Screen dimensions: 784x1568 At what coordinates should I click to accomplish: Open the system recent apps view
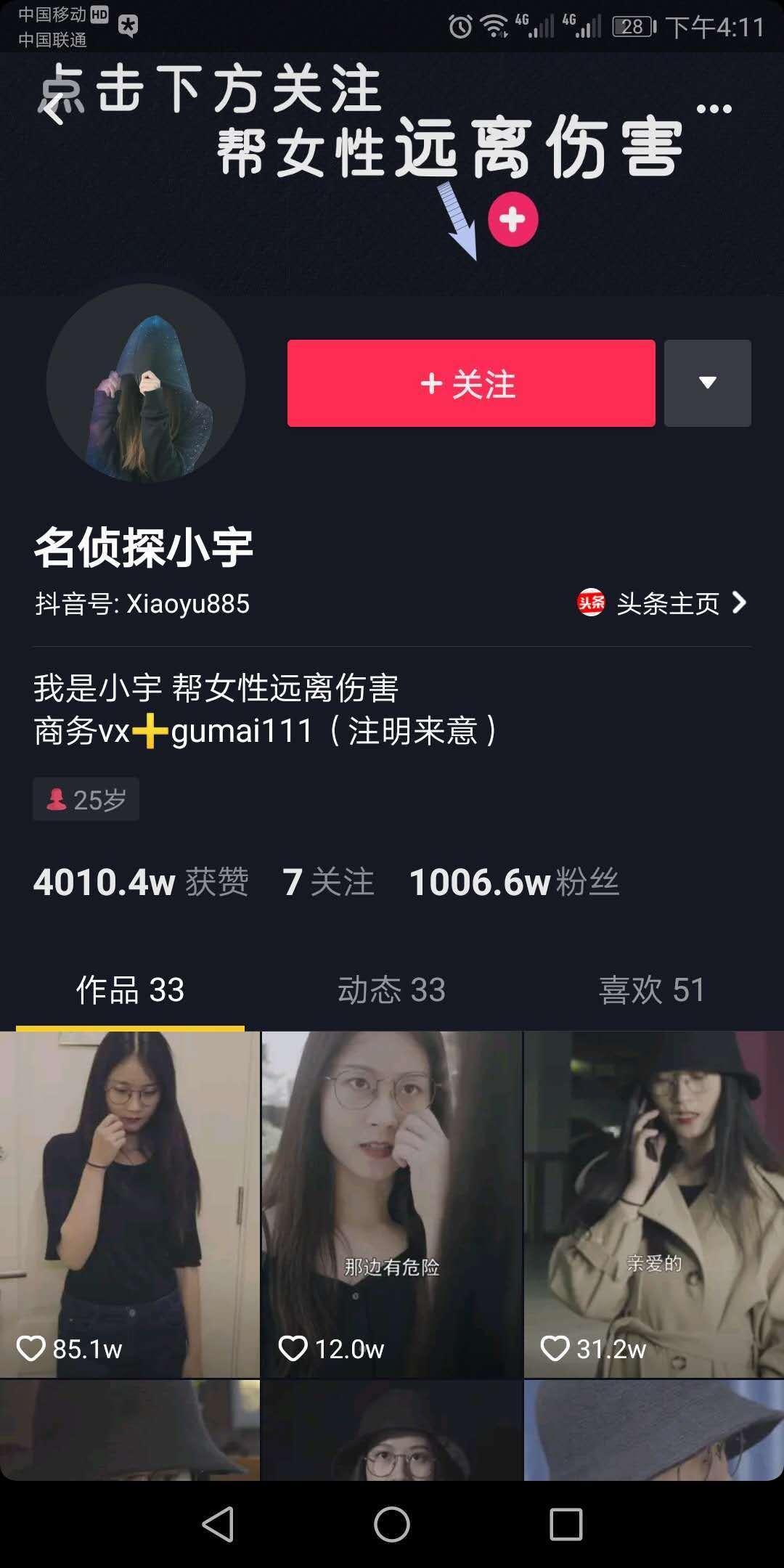(x=565, y=1523)
